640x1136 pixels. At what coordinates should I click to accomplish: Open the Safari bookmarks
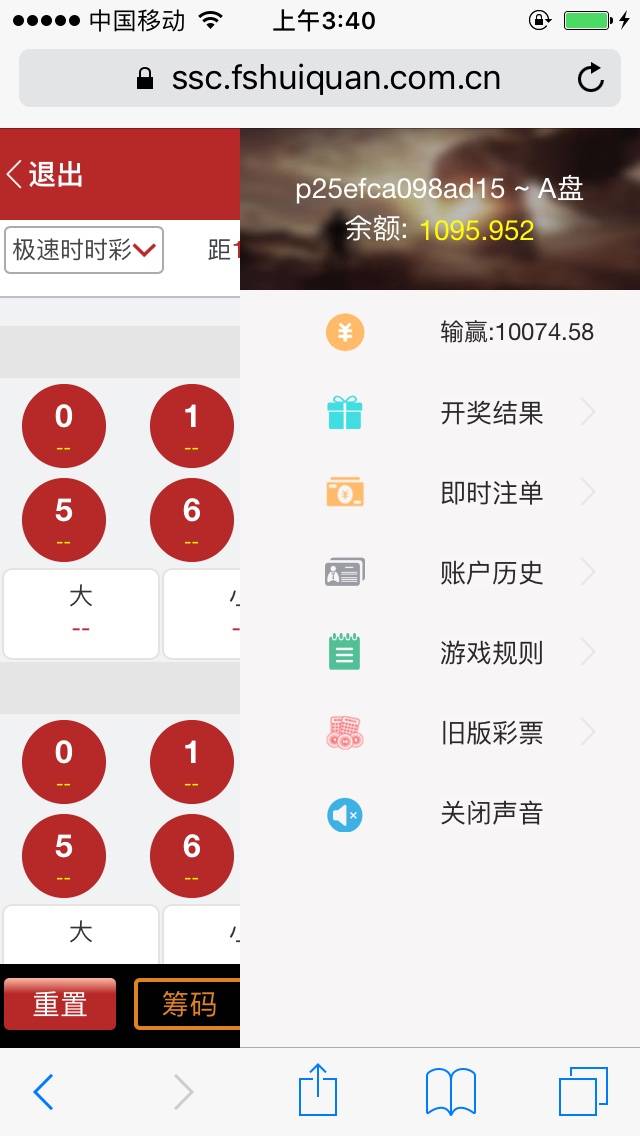tap(451, 1092)
